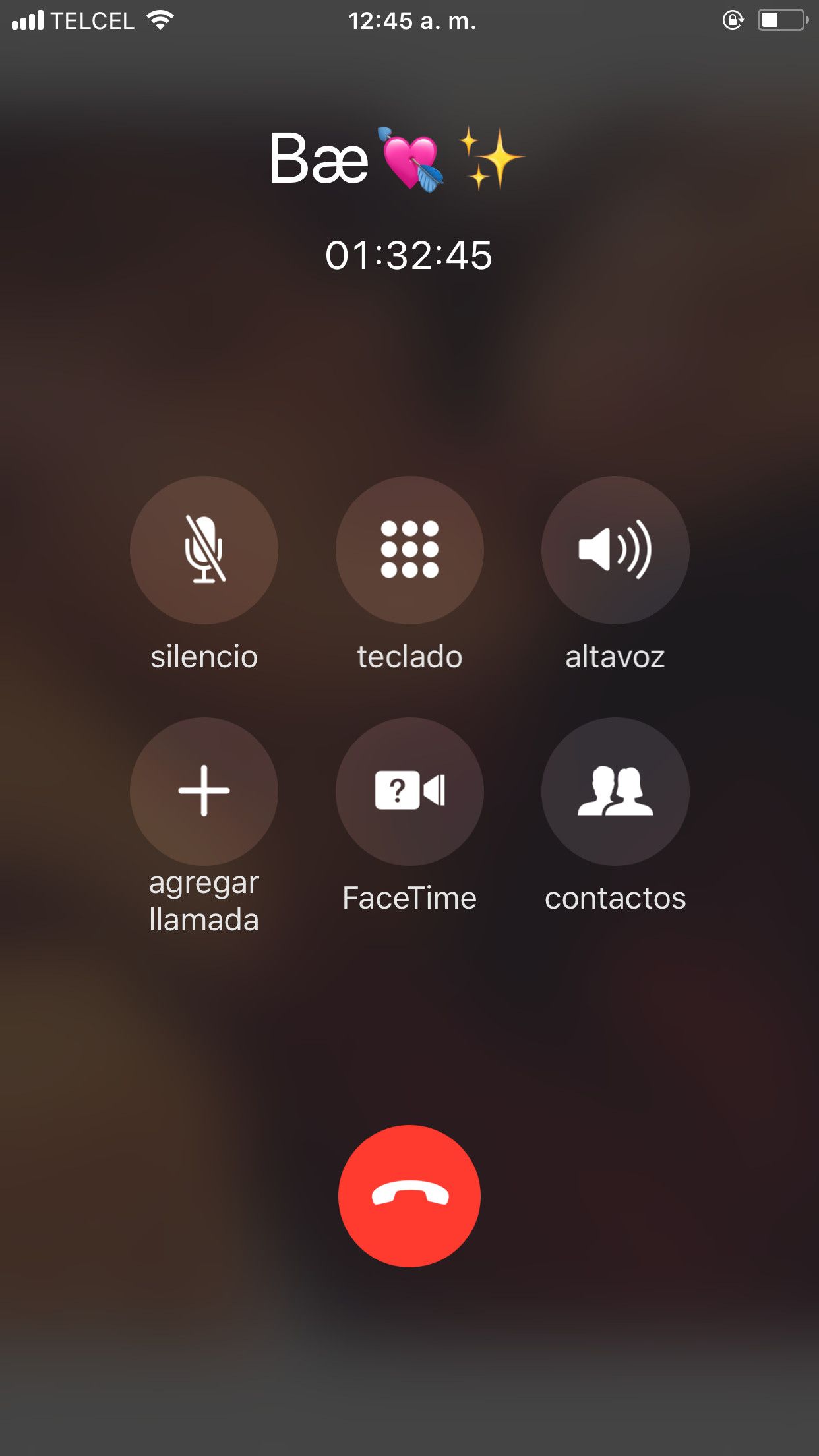819x1456 pixels.
Task: Start a FaceTime video call
Action: tap(409, 791)
